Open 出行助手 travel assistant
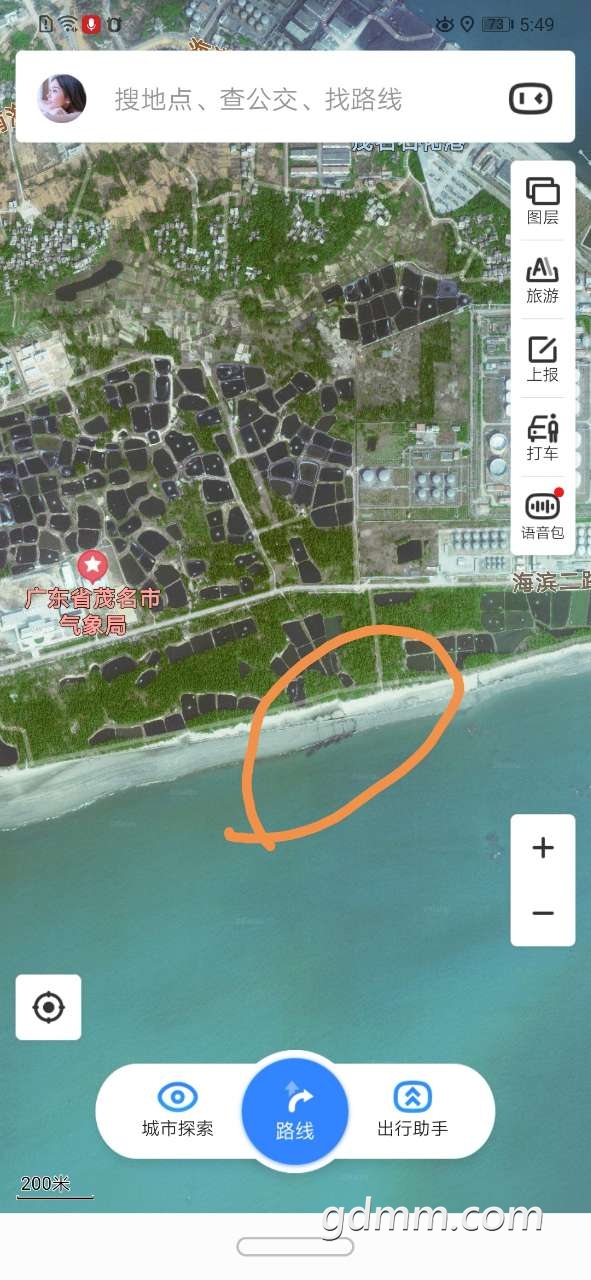591x1280 pixels. pos(412,1110)
